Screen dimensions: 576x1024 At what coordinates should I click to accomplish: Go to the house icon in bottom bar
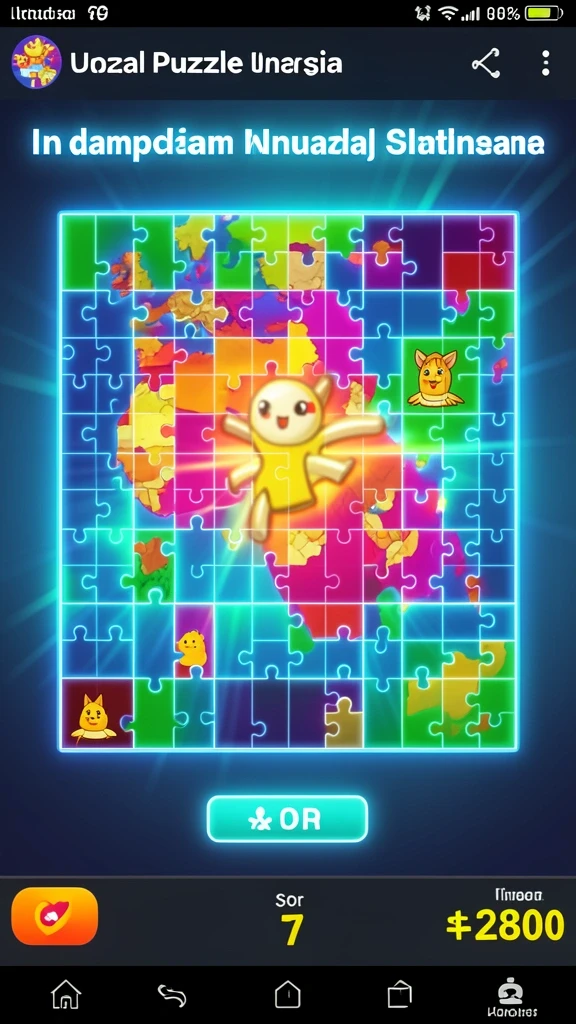pos(66,995)
